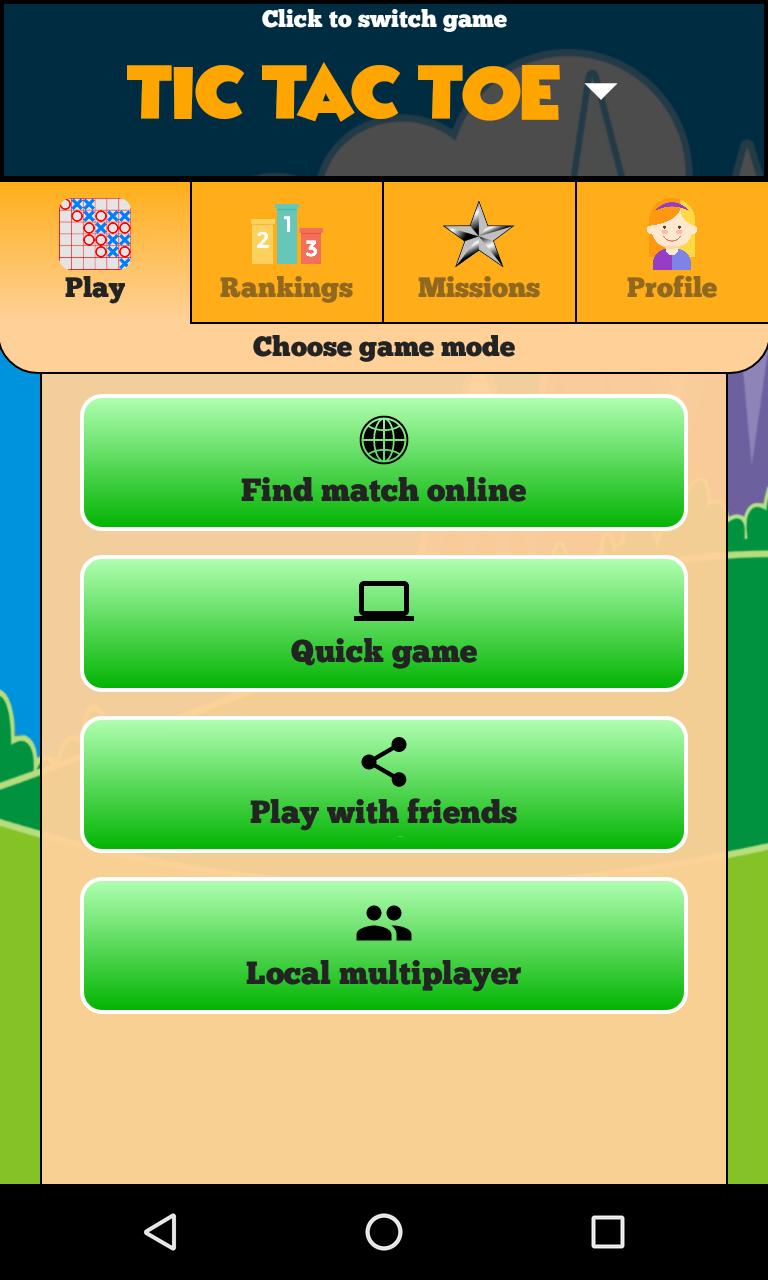This screenshot has width=768, height=1280.
Task: Select the Play tab
Action: click(x=95, y=252)
